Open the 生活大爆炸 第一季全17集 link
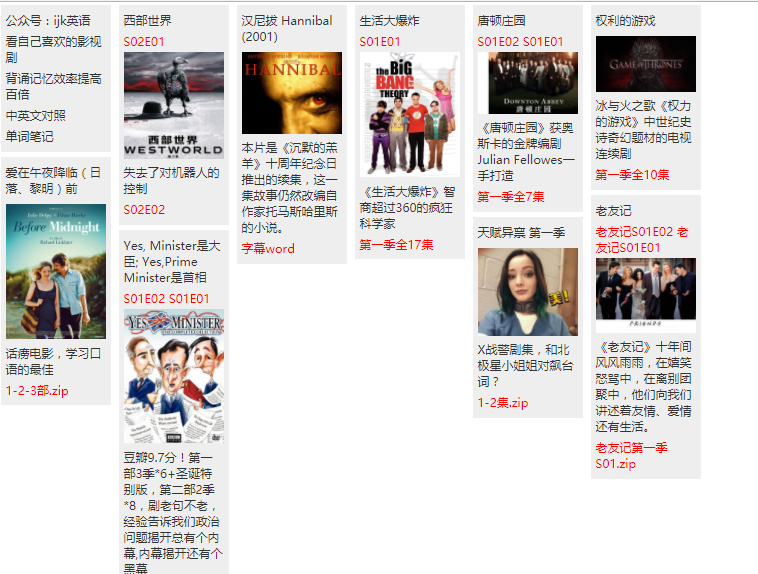Image resolution: width=758 pixels, height=574 pixels. (x=396, y=245)
